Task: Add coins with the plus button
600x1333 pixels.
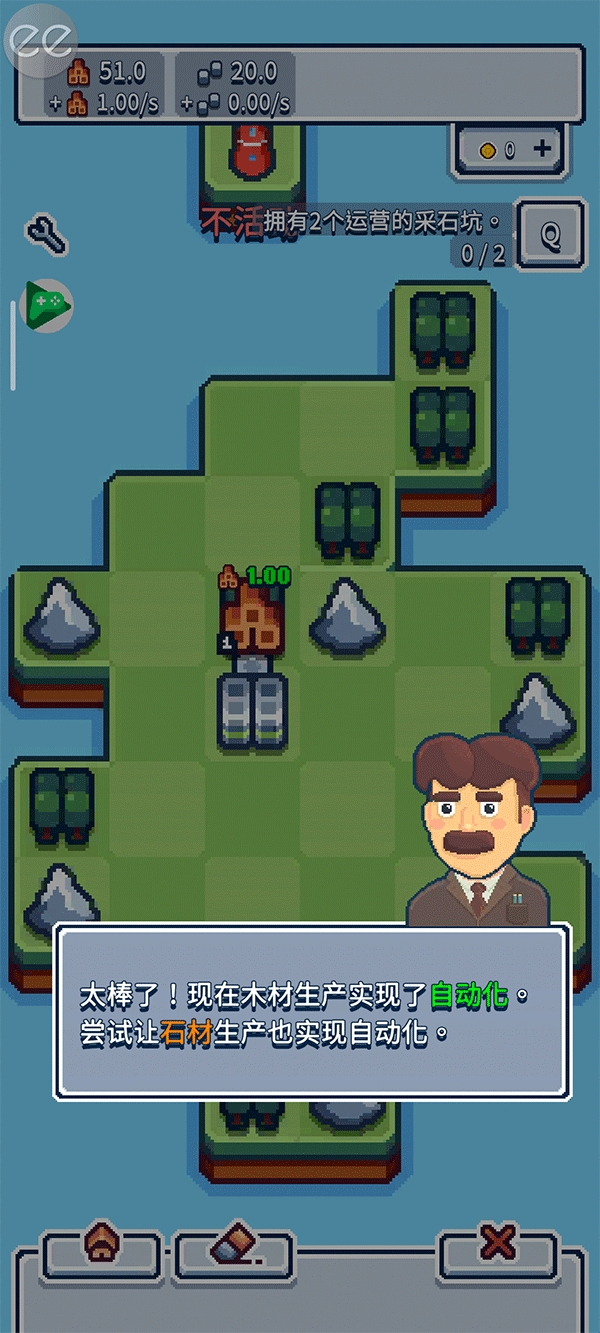Action: click(x=542, y=150)
